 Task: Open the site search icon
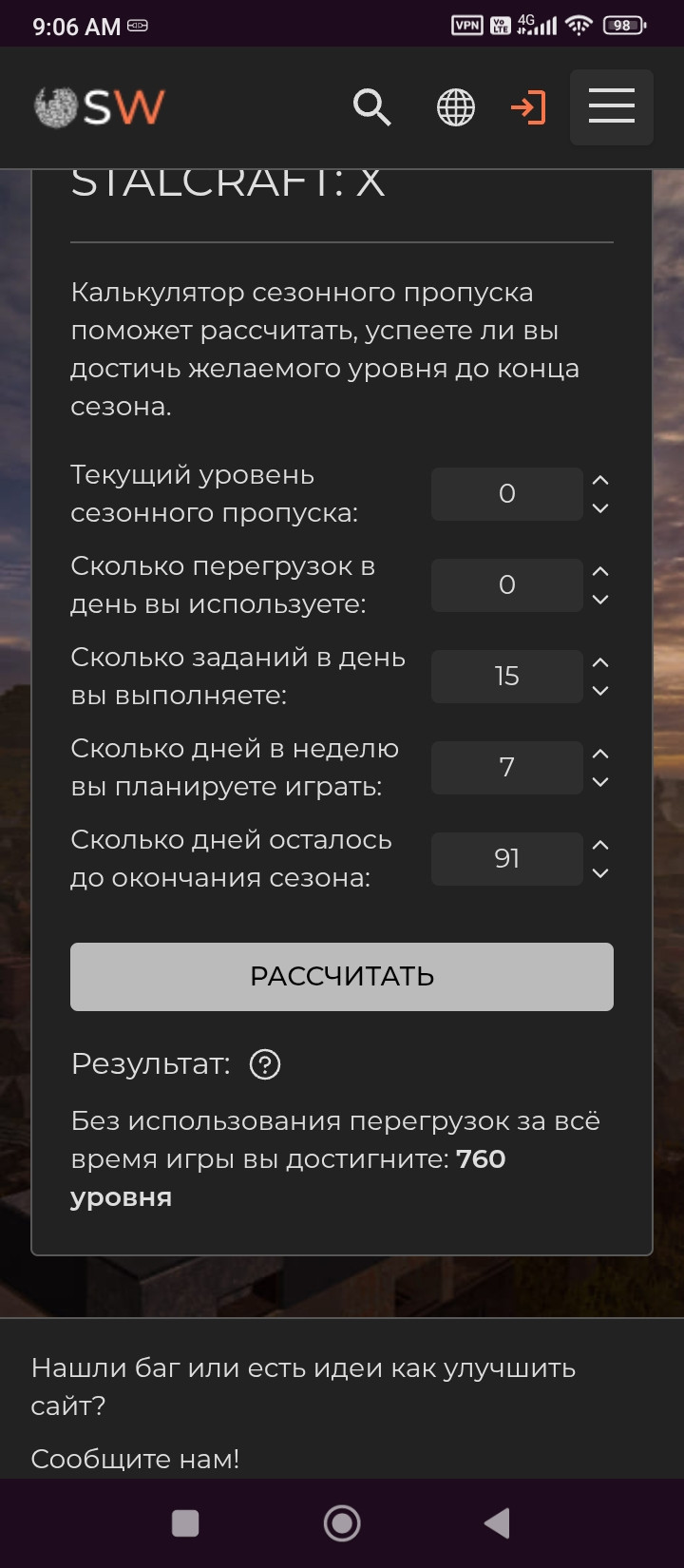point(371,107)
